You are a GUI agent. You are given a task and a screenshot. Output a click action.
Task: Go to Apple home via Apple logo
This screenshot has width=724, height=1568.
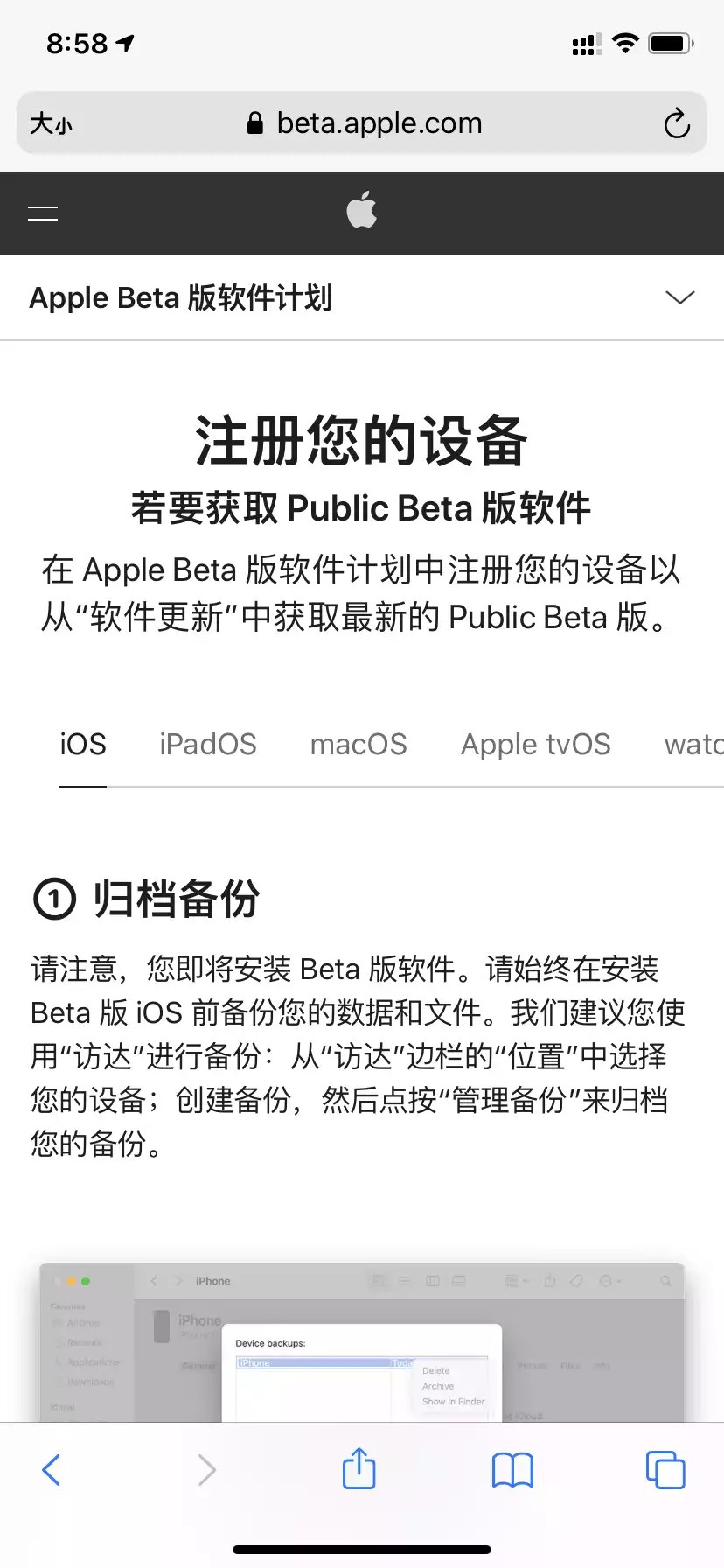click(x=362, y=210)
